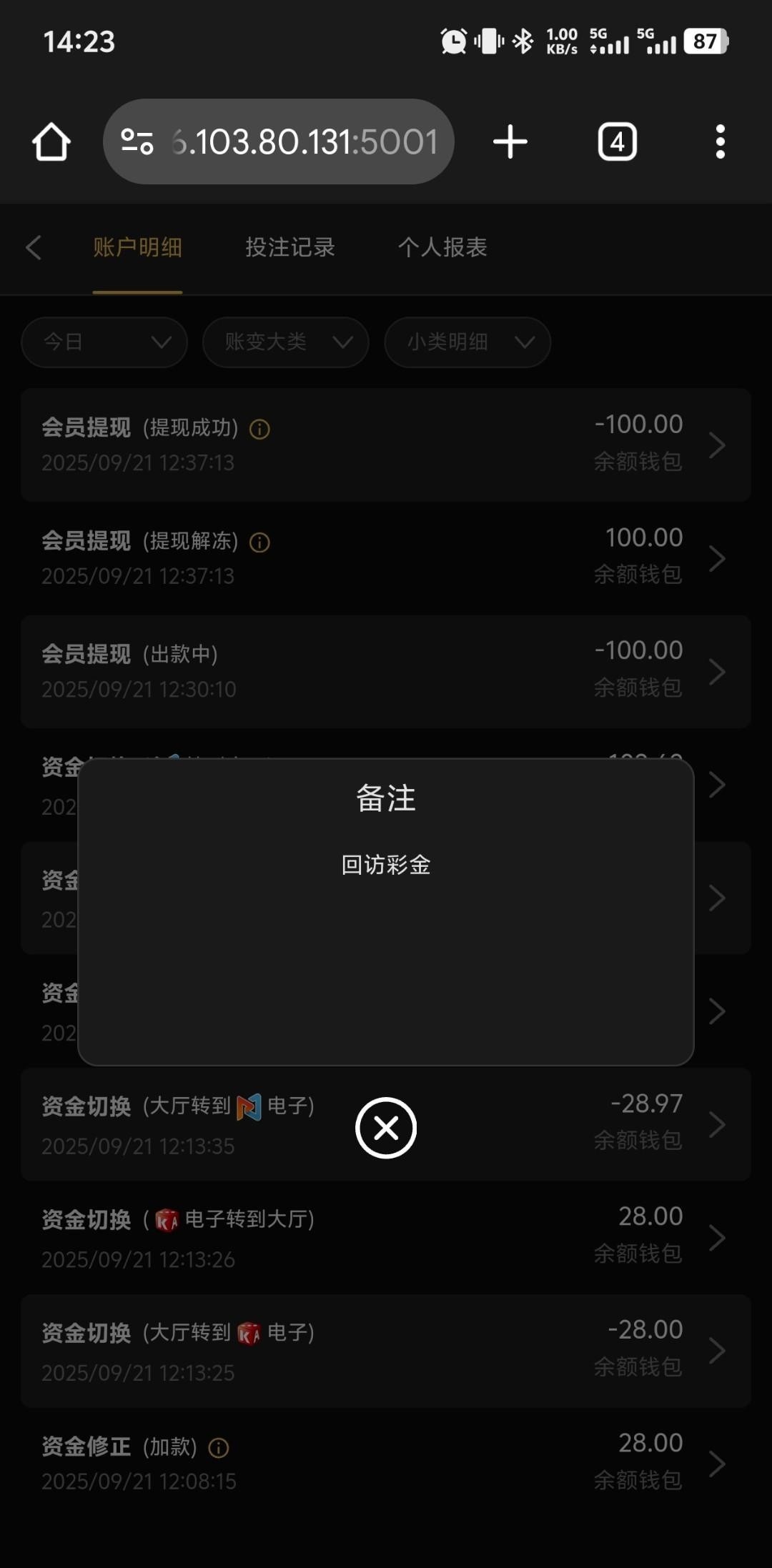The height and width of the screenshot is (1568, 772).
Task: Expand the 今日 date dropdown
Action: [x=104, y=342]
